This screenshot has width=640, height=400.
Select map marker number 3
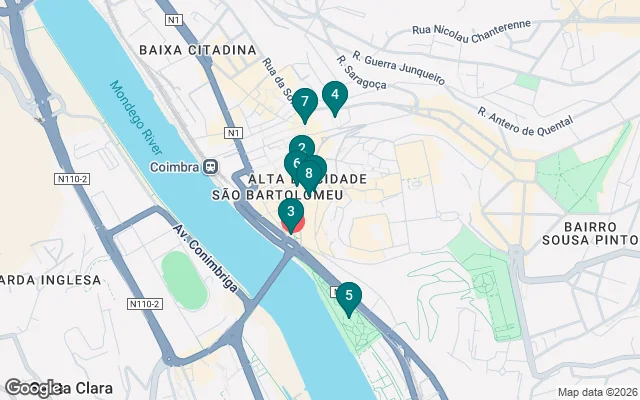tap(290, 212)
